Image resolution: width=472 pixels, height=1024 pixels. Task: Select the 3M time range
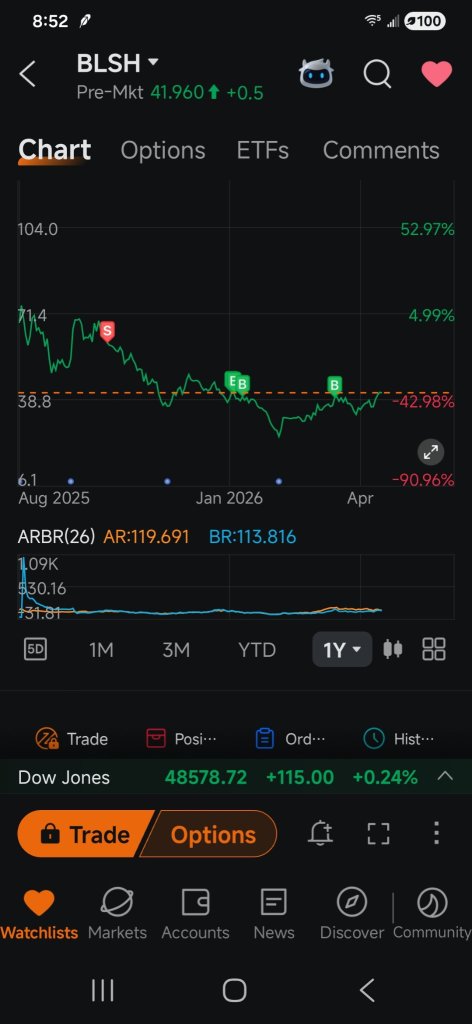pyautogui.click(x=176, y=650)
